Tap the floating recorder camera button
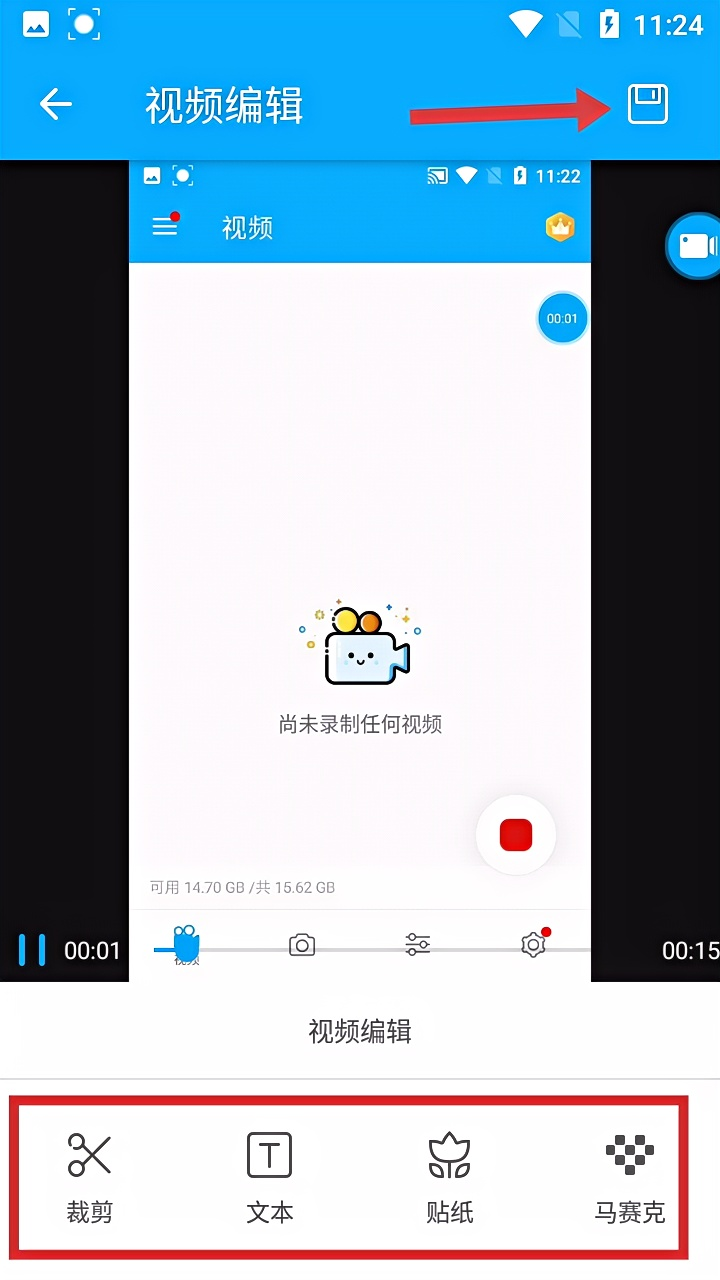720x1280 pixels. click(x=696, y=246)
